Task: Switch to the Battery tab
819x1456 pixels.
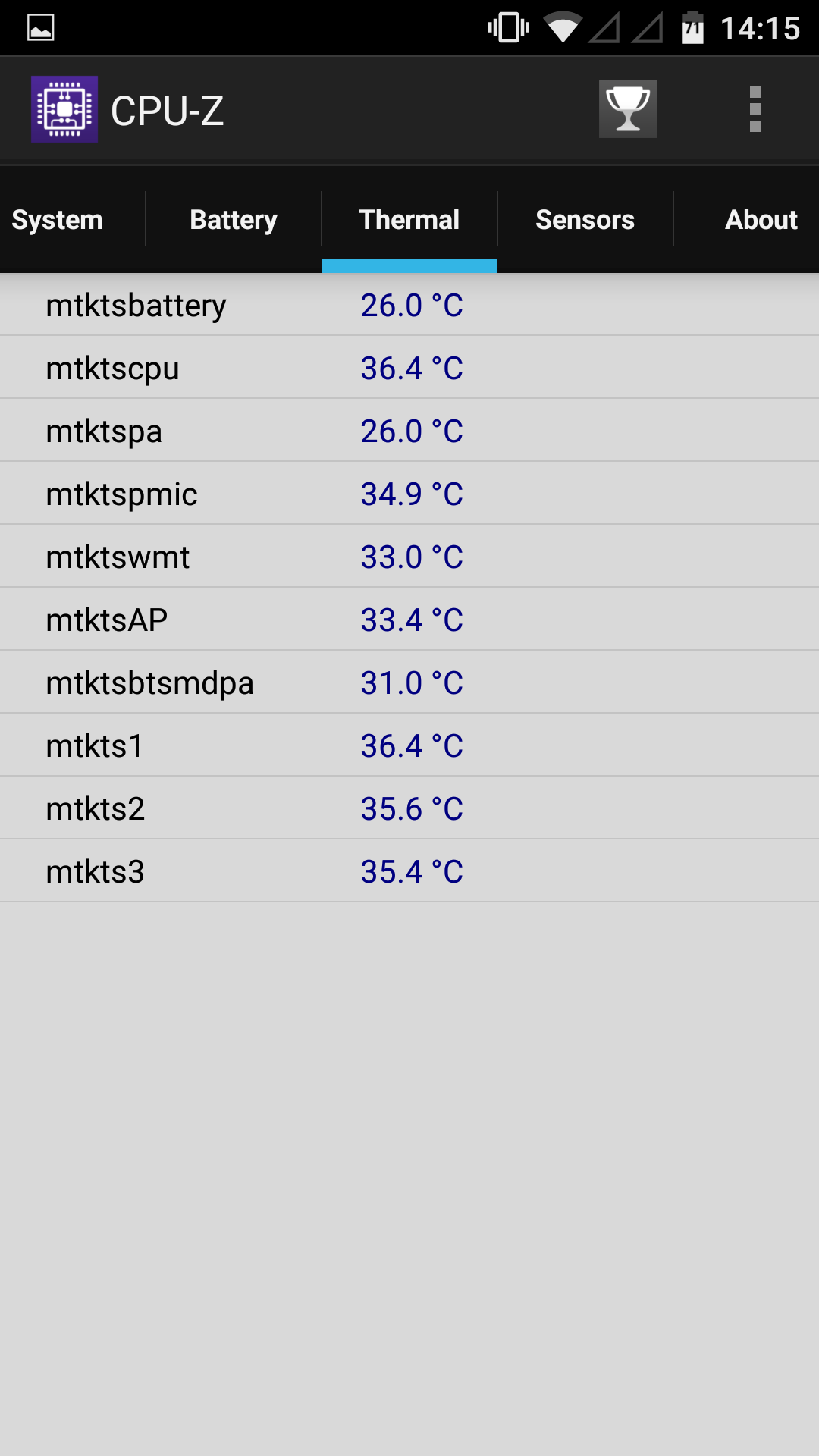Action: [234, 220]
